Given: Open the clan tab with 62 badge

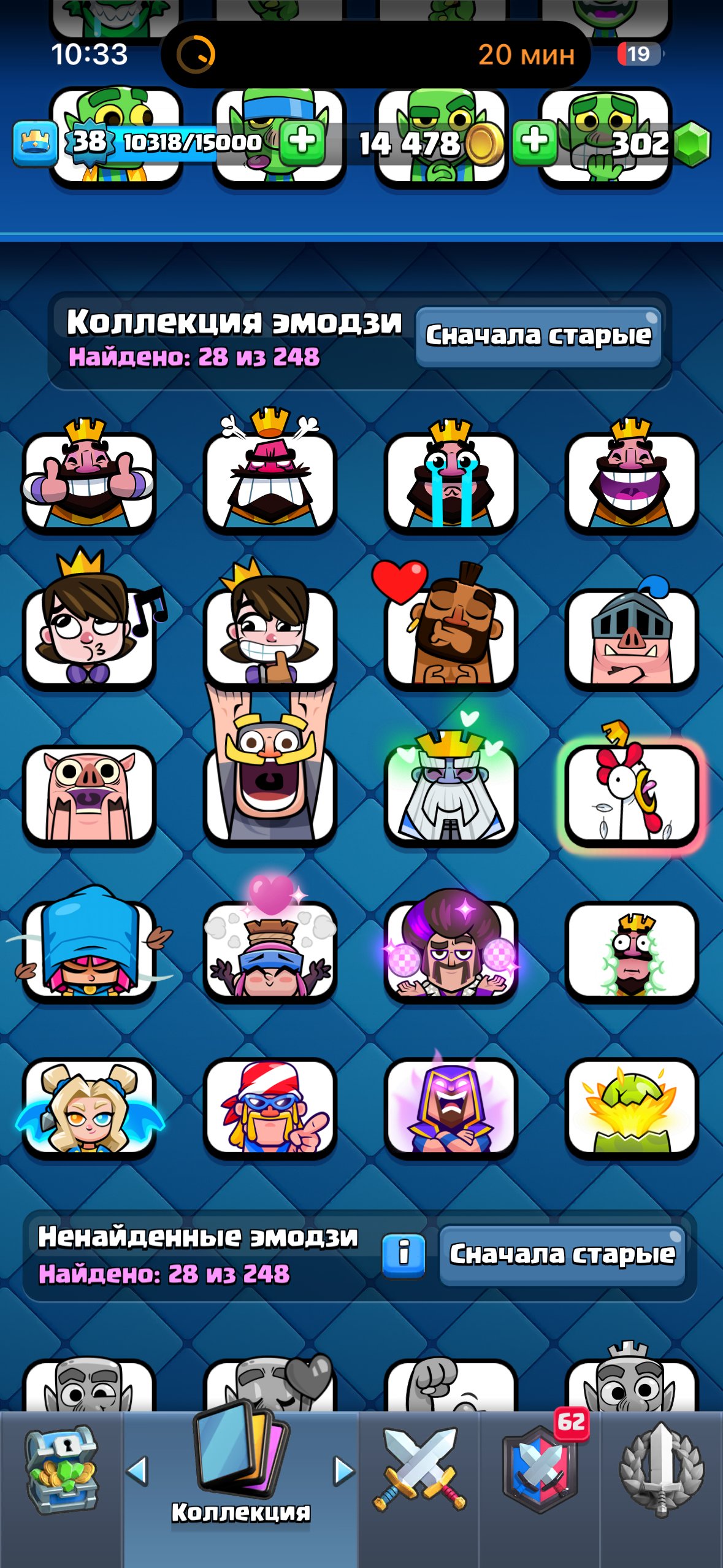Looking at the screenshot, I should 540,1469.
